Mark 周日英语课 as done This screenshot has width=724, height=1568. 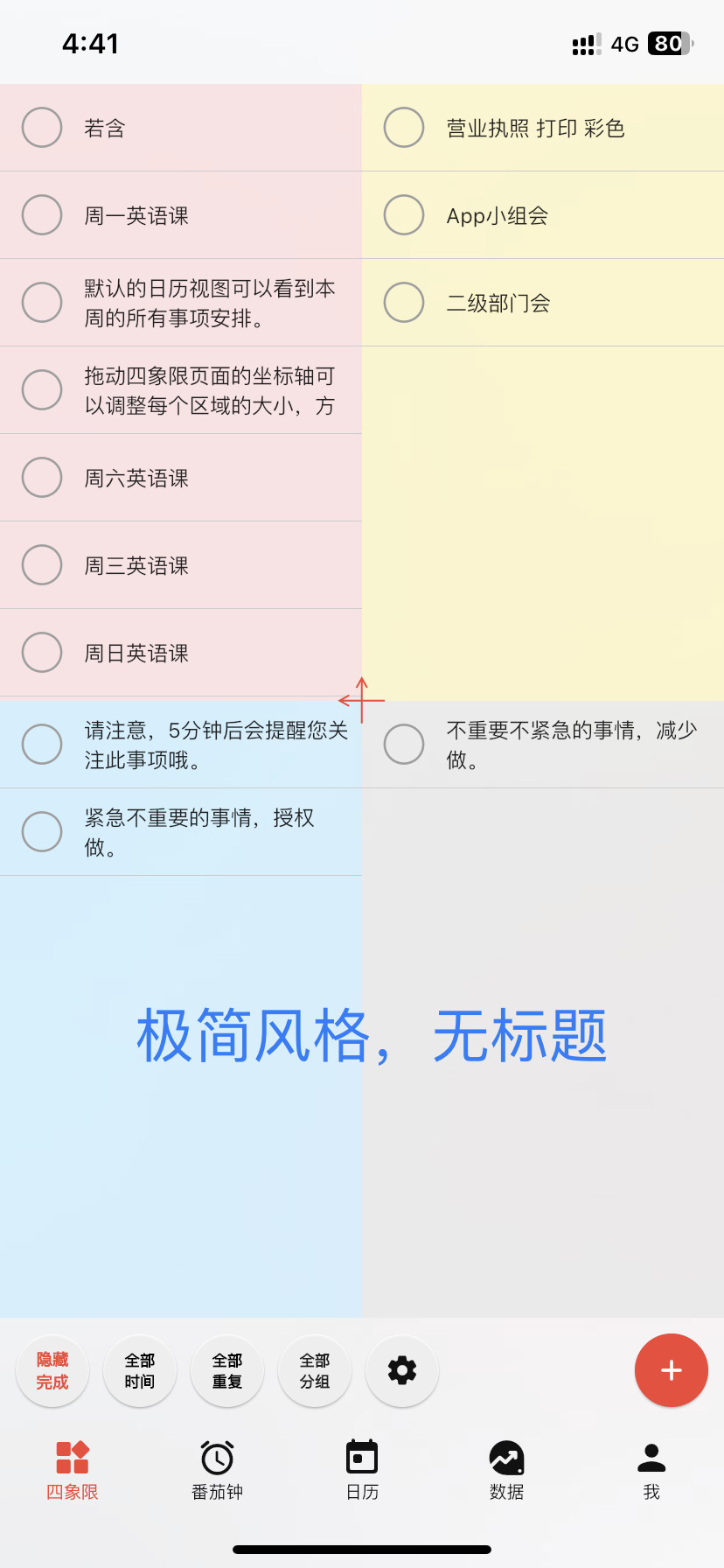tap(42, 653)
